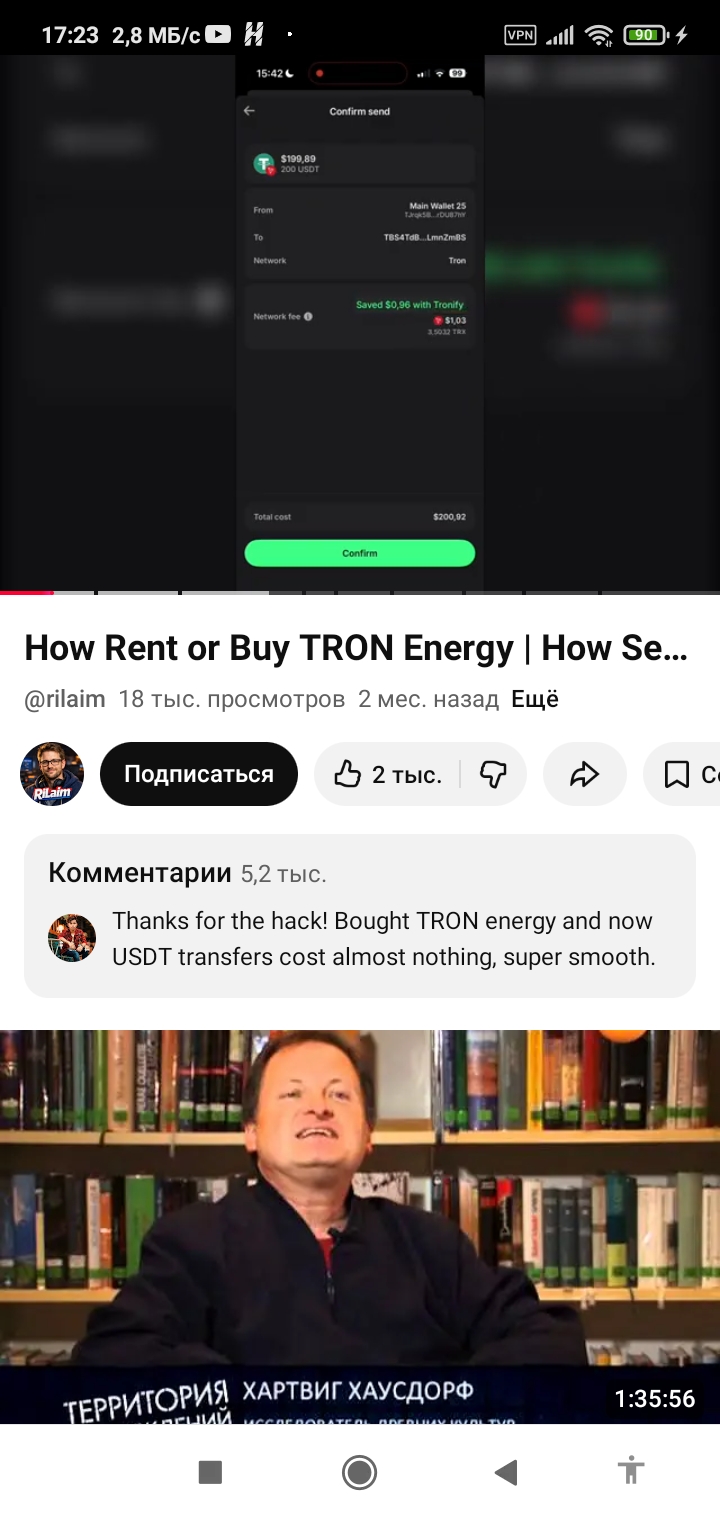Tap the video player to show controls

click(x=360, y=320)
